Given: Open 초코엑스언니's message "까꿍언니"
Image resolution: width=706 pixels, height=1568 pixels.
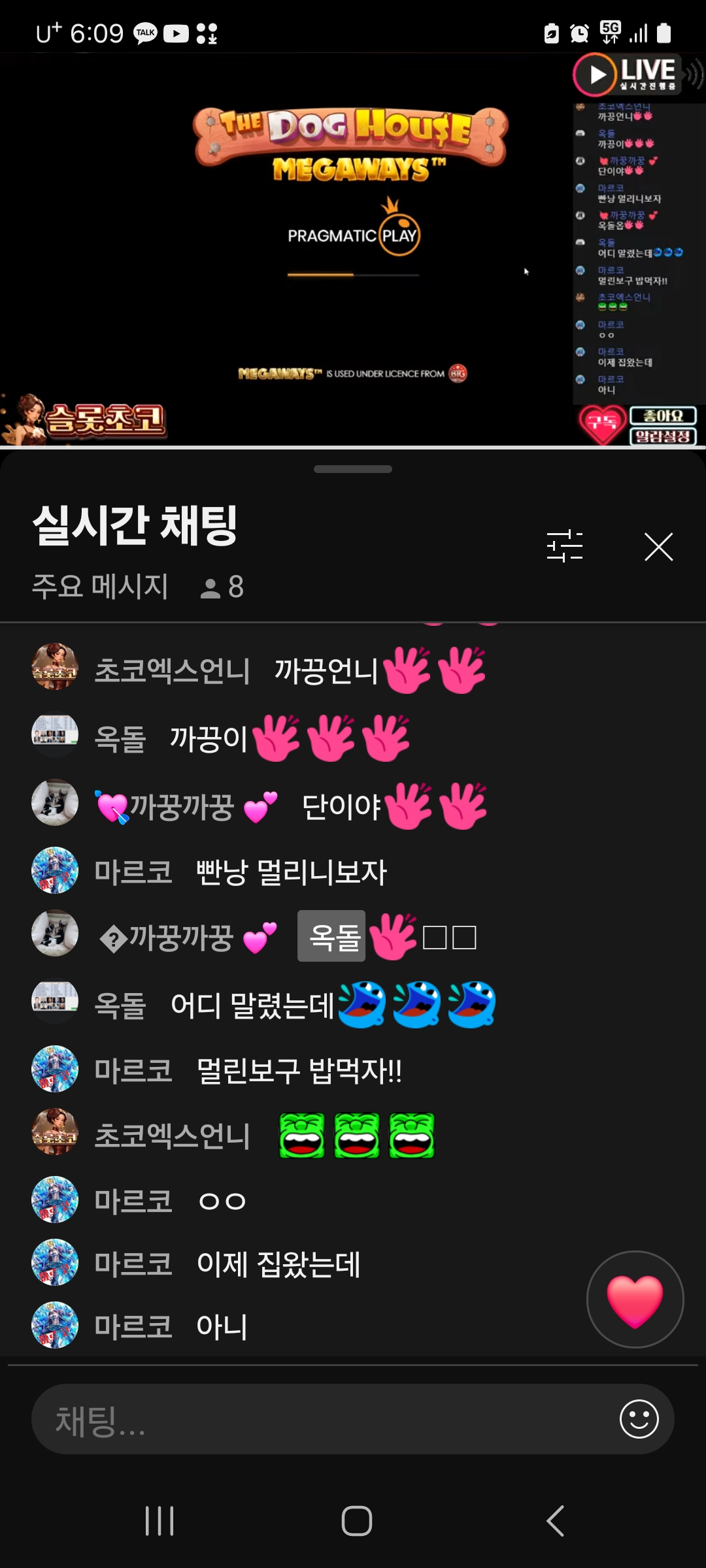Looking at the screenshot, I should point(326,671).
